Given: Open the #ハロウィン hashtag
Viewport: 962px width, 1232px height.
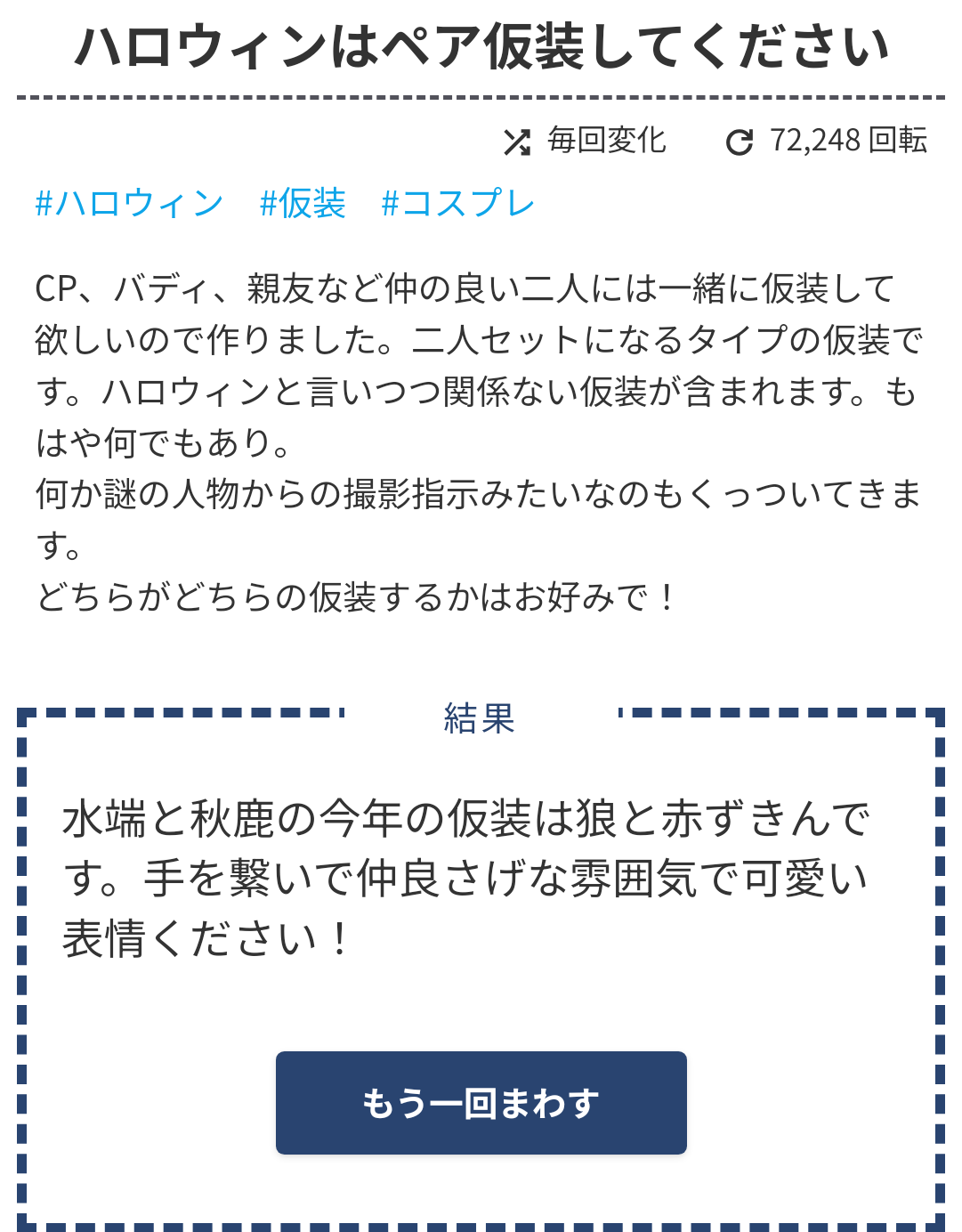Looking at the screenshot, I should pyautogui.click(x=129, y=204).
